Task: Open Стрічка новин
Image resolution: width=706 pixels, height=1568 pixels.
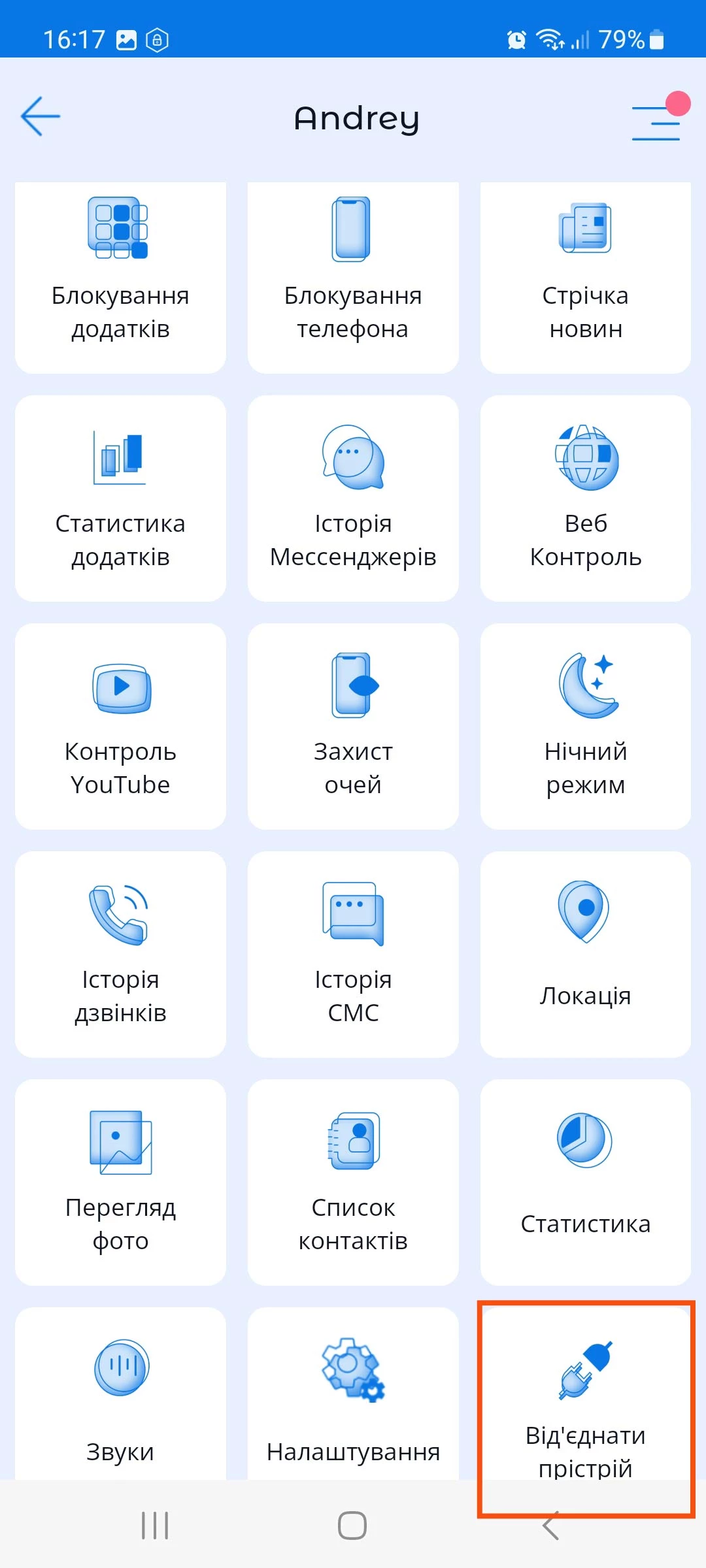Action: [585, 278]
